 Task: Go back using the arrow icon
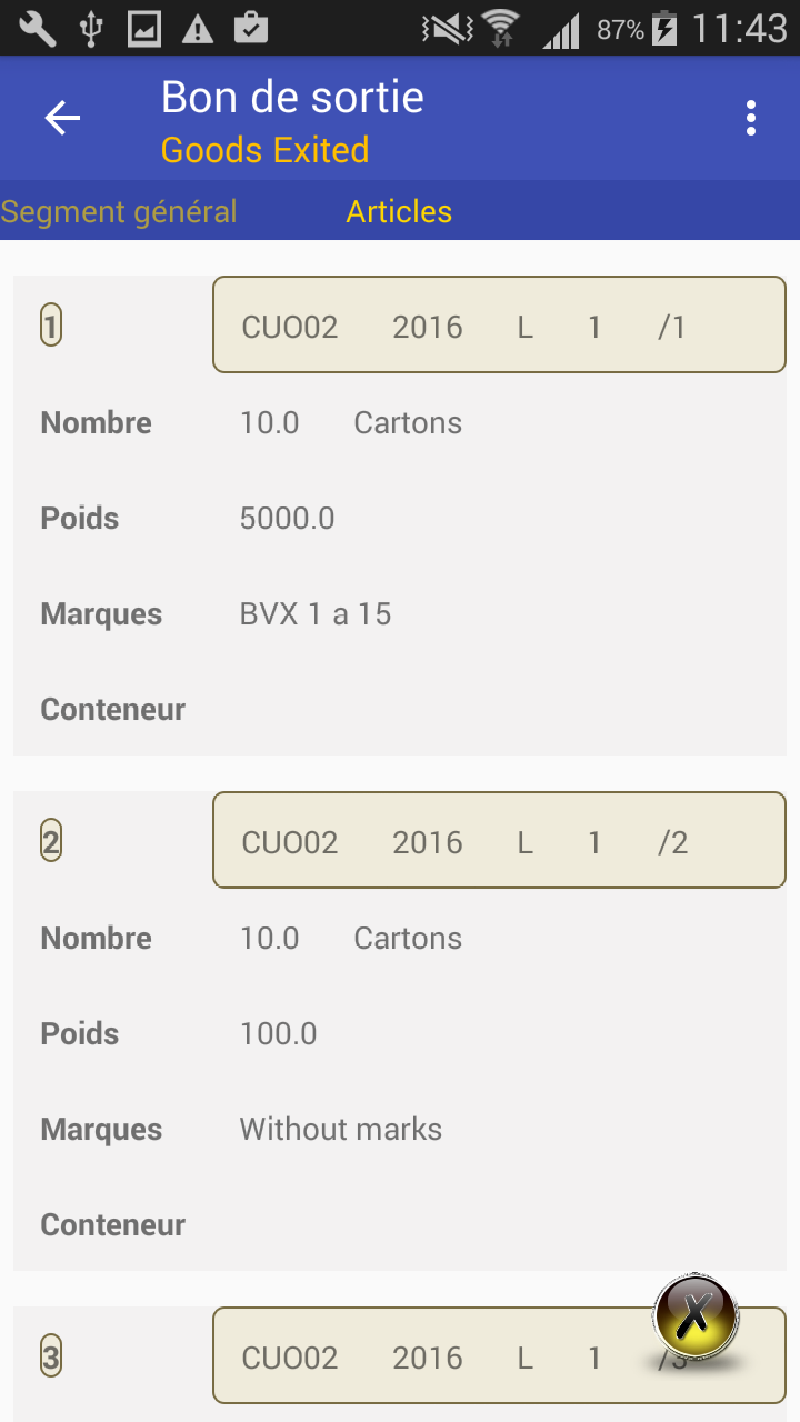(62, 118)
